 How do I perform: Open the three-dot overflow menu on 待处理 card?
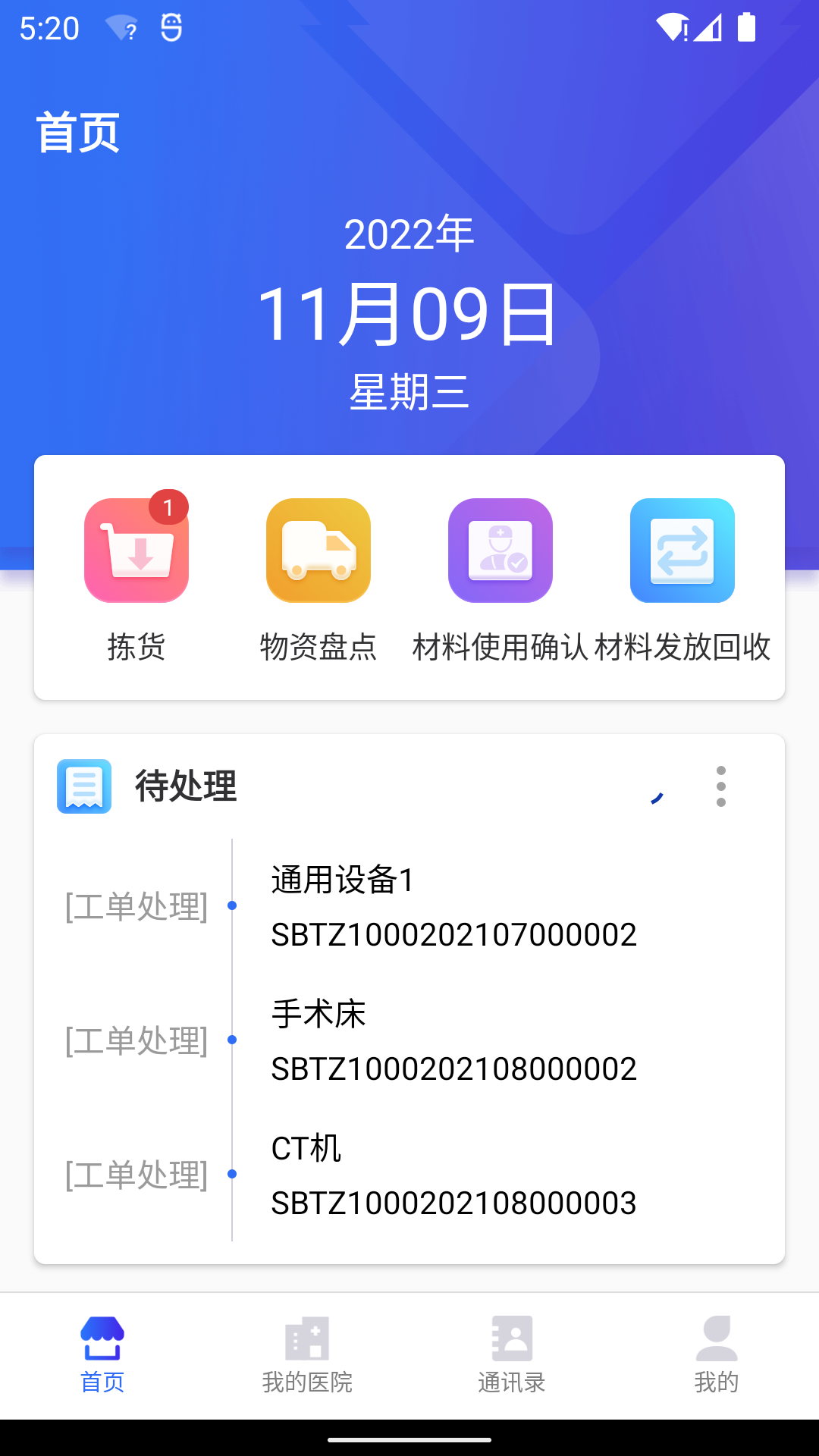[721, 786]
